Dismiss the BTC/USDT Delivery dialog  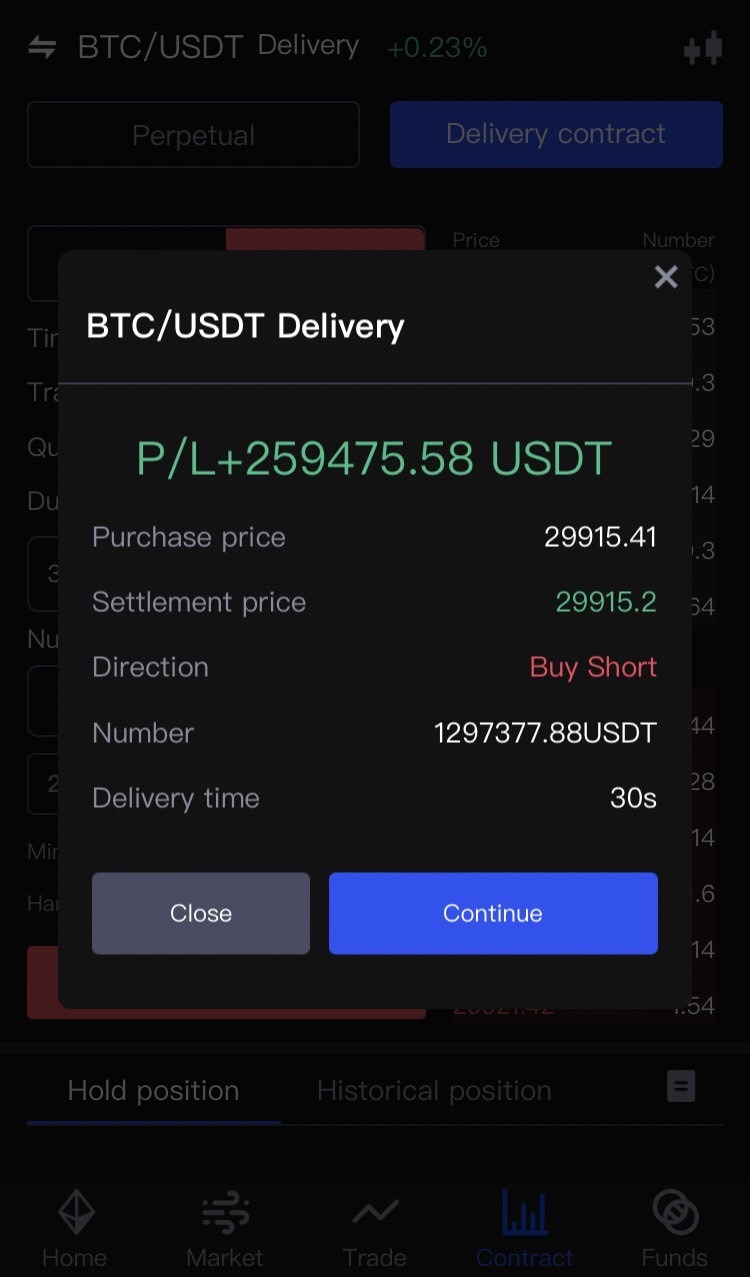point(666,278)
